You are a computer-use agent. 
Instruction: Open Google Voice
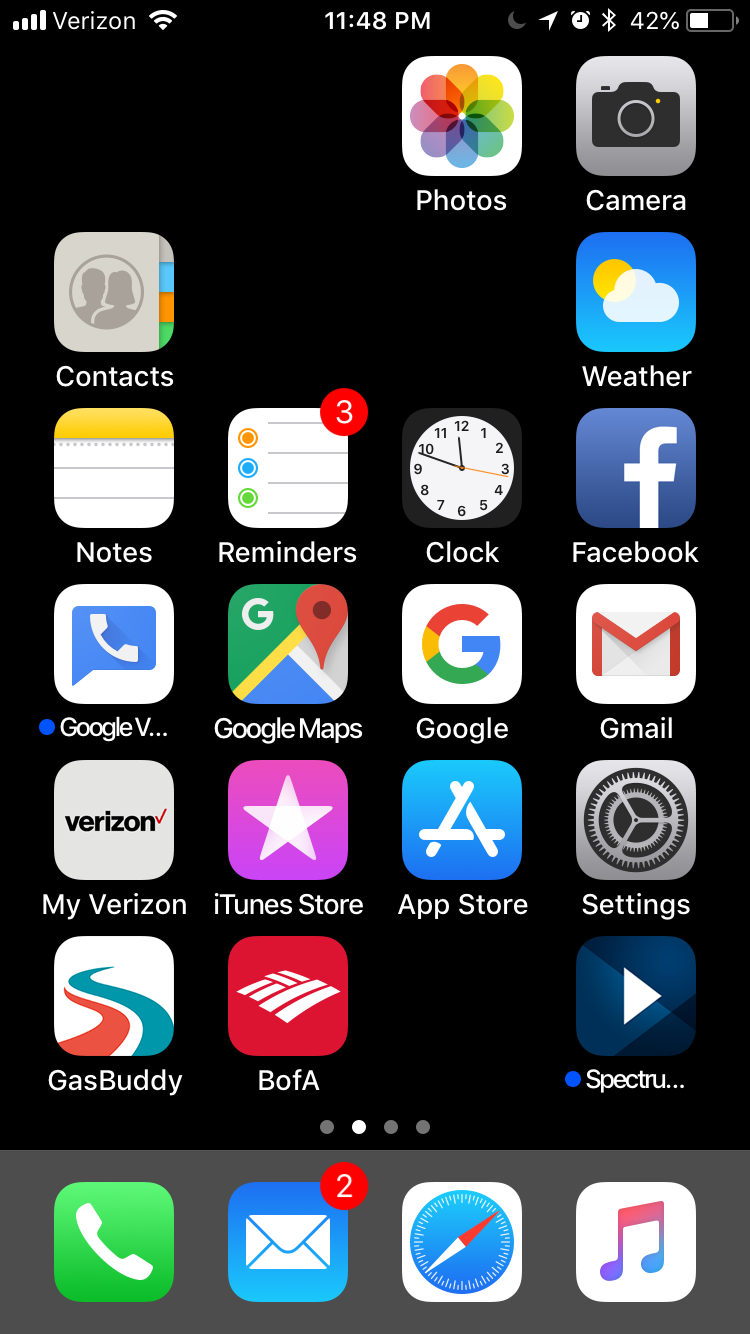114,644
